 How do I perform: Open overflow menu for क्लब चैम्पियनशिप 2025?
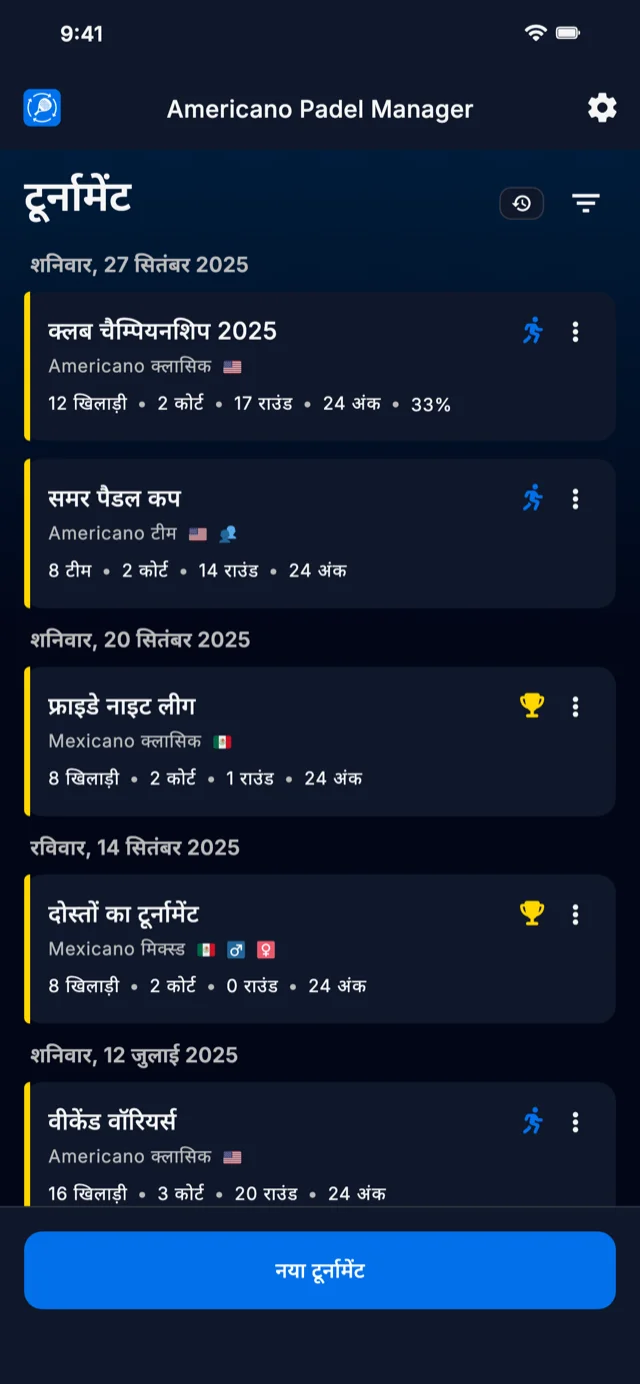(x=575, y=332)
